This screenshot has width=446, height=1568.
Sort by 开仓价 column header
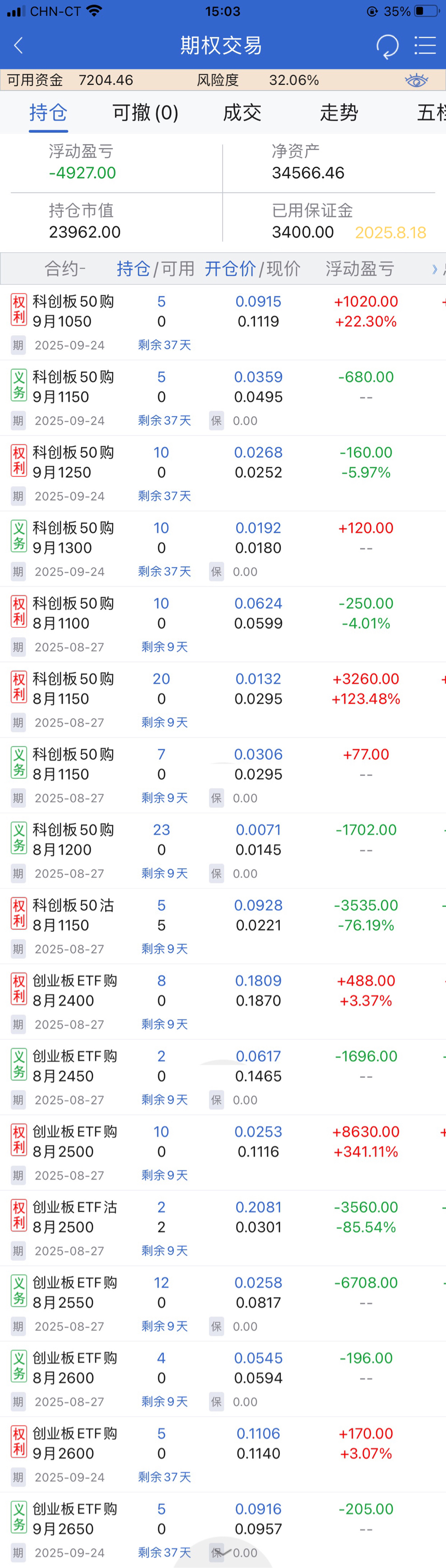pyautogui.click(x=230, y=269)
